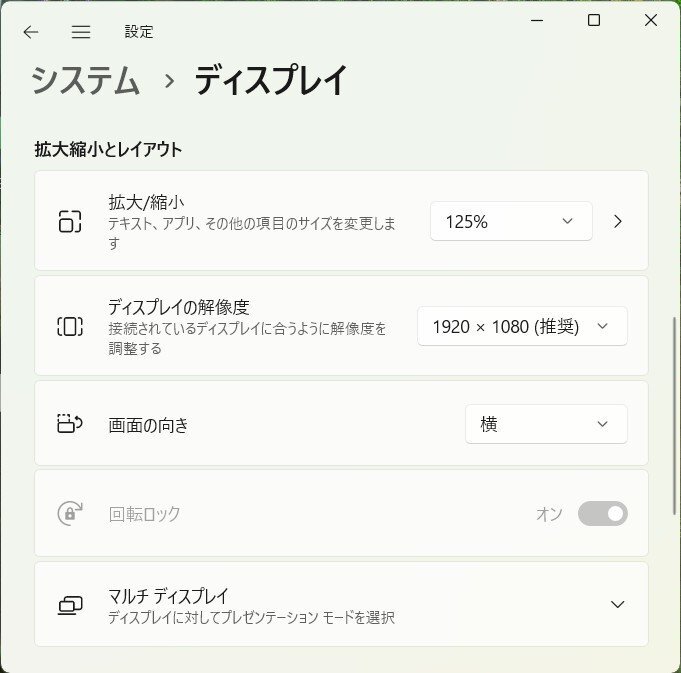The image size is (681, 673).
Task: Close the settings window
Action: tap(651, 20)
